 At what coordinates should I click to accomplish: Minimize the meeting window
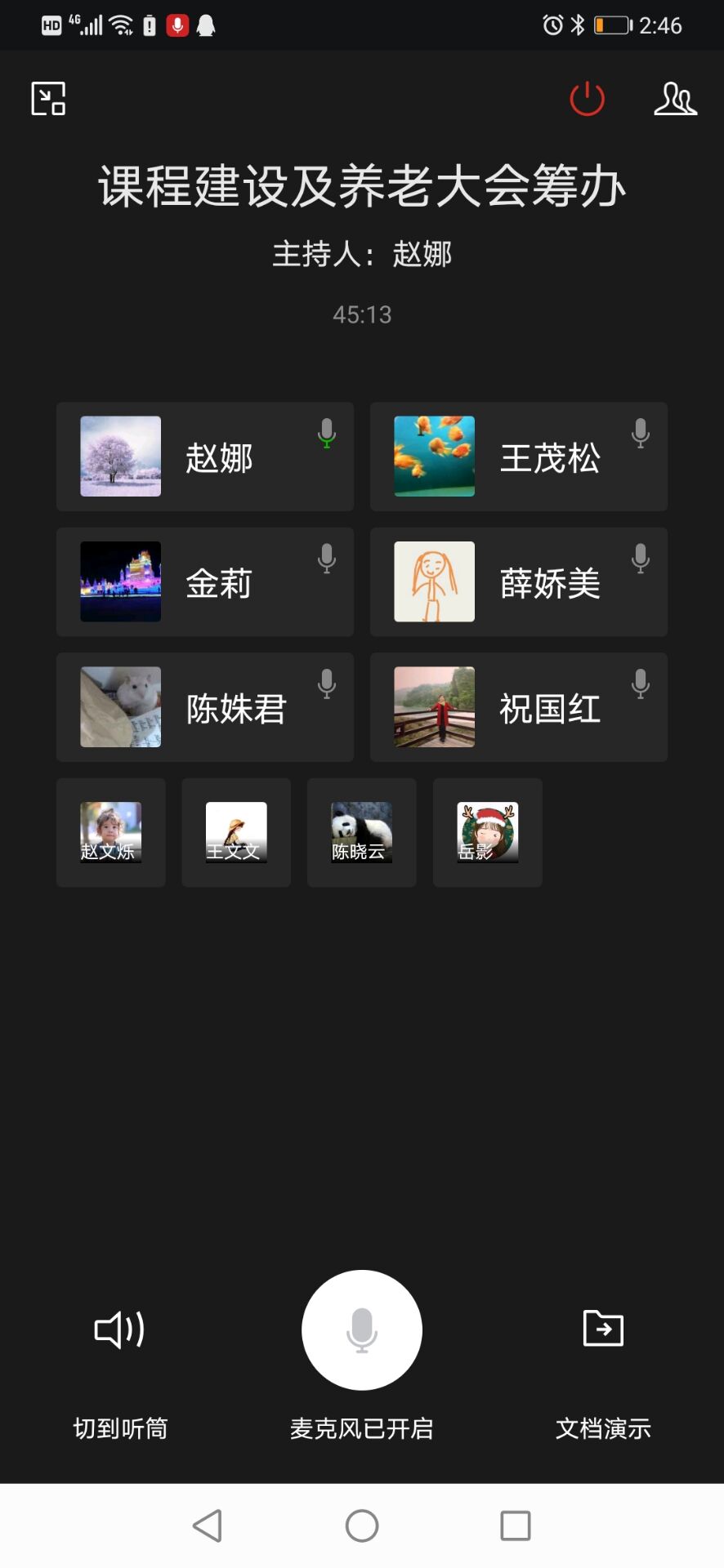click(x=48, y=99)
